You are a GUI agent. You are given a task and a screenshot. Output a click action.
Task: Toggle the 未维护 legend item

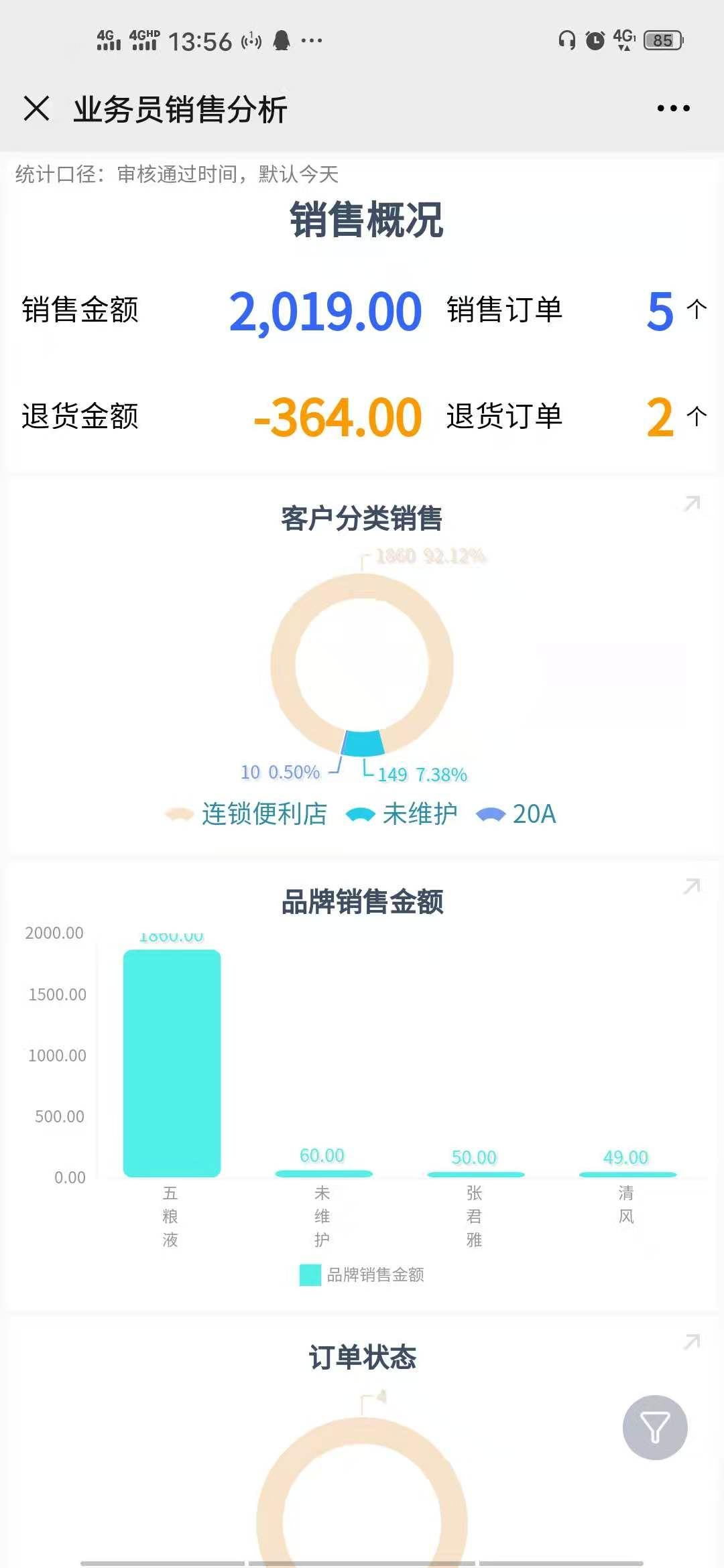pyautogui.click(x=402, y=814)
